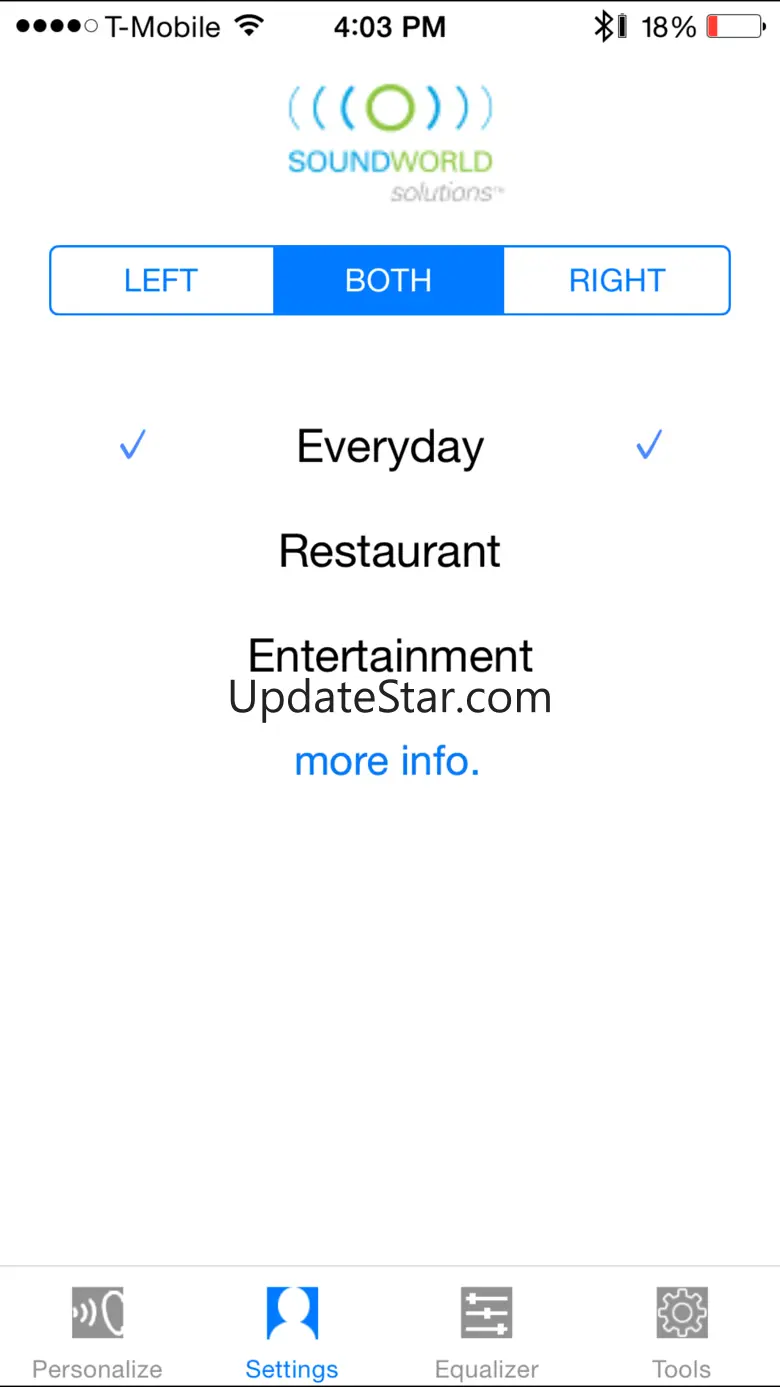Select the LEFT ear segment
780x1387 pixels.
(161, 280)
